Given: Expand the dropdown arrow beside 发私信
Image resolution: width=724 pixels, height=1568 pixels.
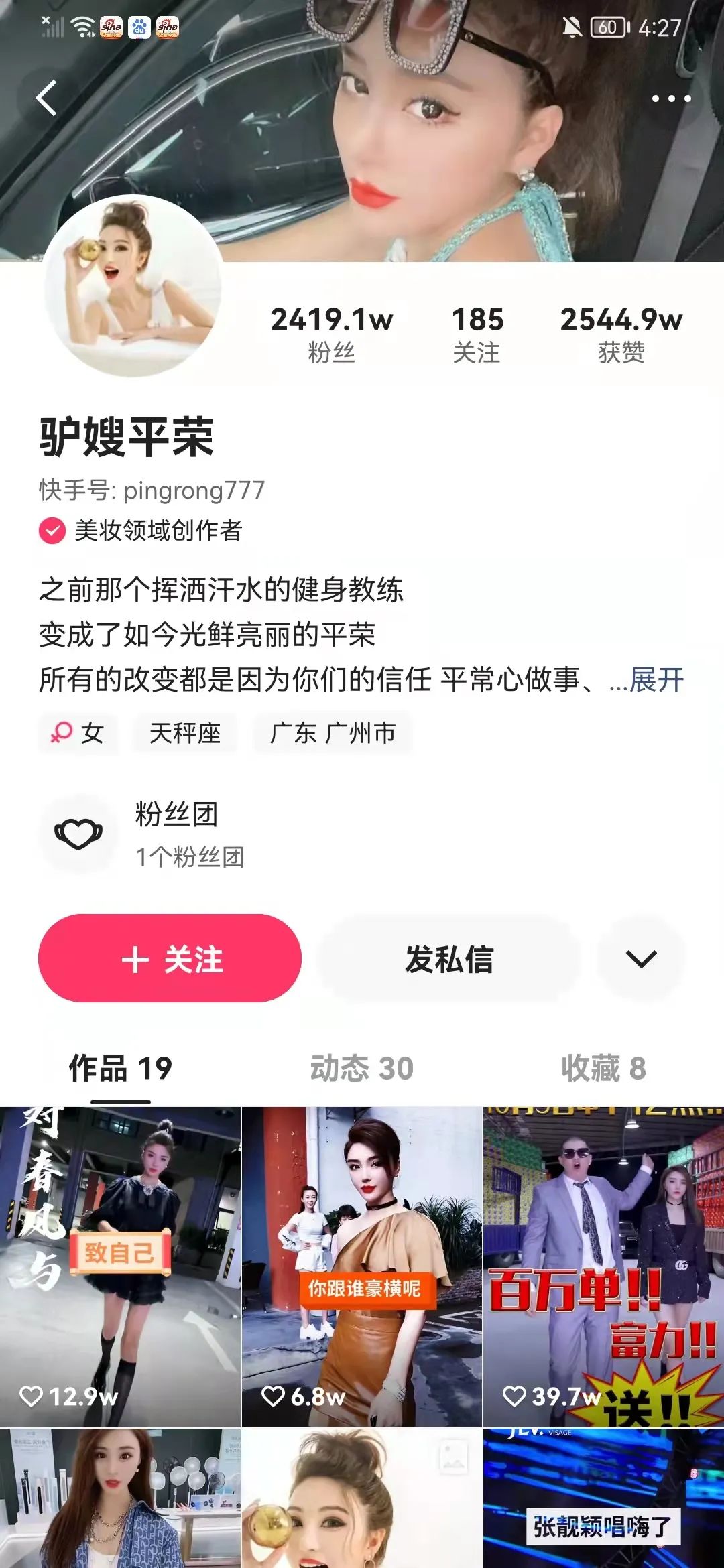Looking at the screenshot, I should [641, 959].
